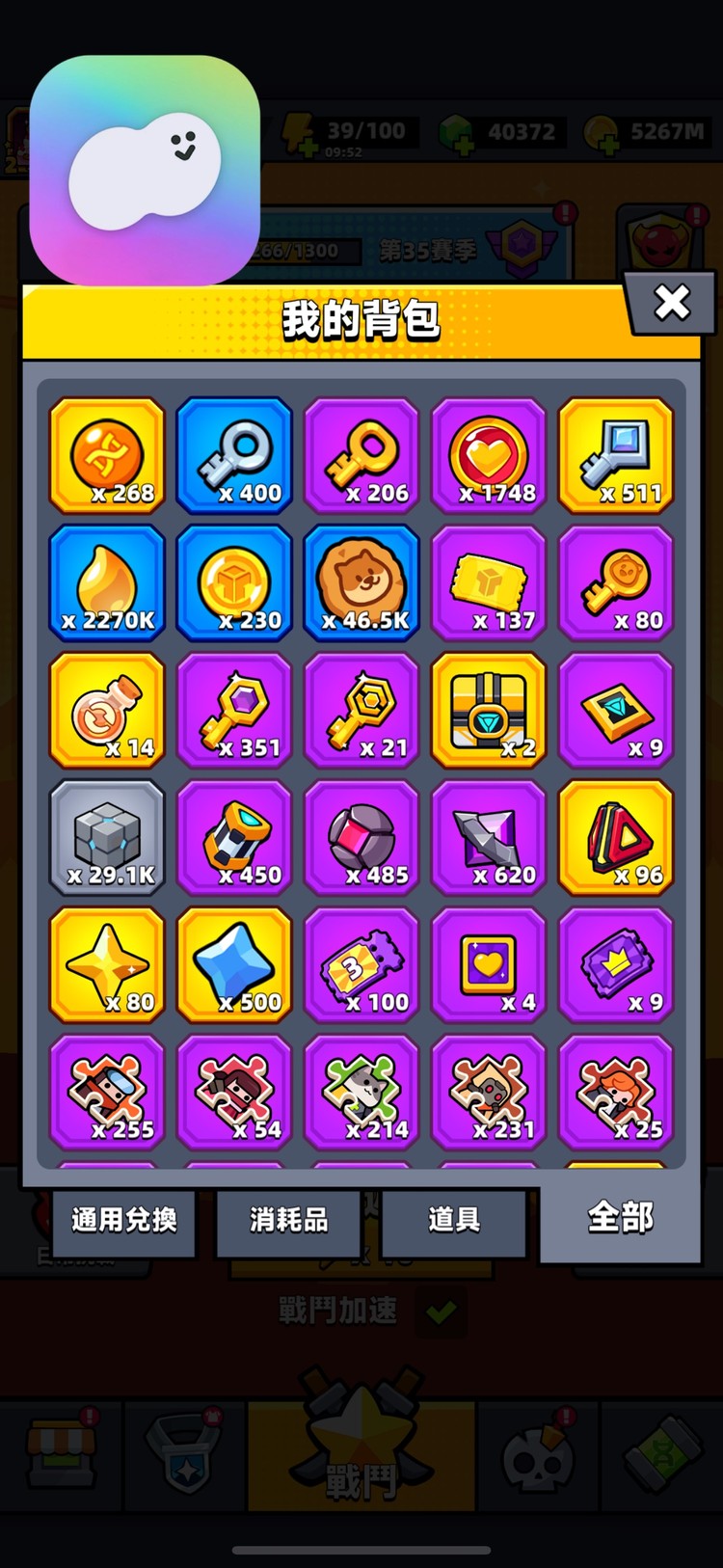Switch to the 通用兌換 tab
The width and height of the screenshot is (723, 1568).
123,1220
